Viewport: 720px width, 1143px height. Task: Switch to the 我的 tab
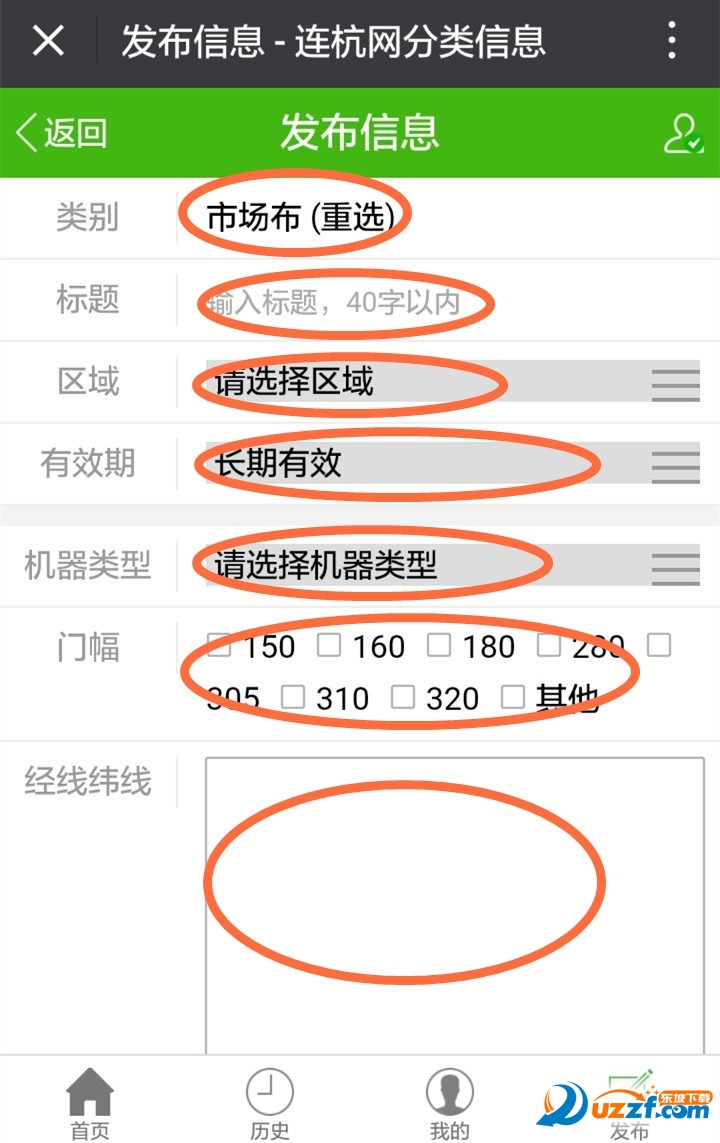(x=450, y=1103)
